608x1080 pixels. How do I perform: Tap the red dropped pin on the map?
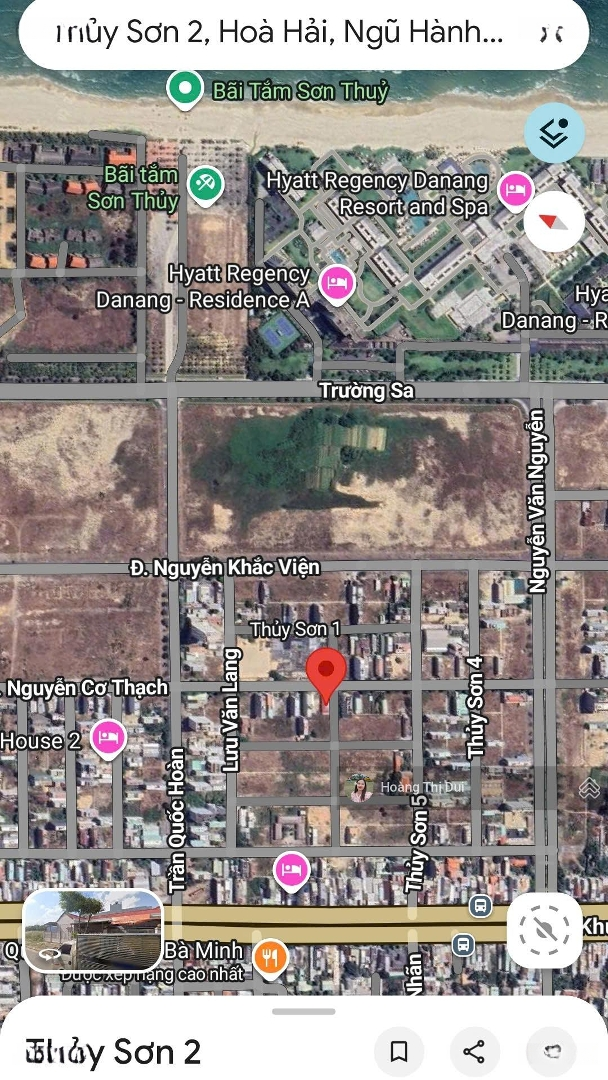pyautogui.click(x=326, y=672)
